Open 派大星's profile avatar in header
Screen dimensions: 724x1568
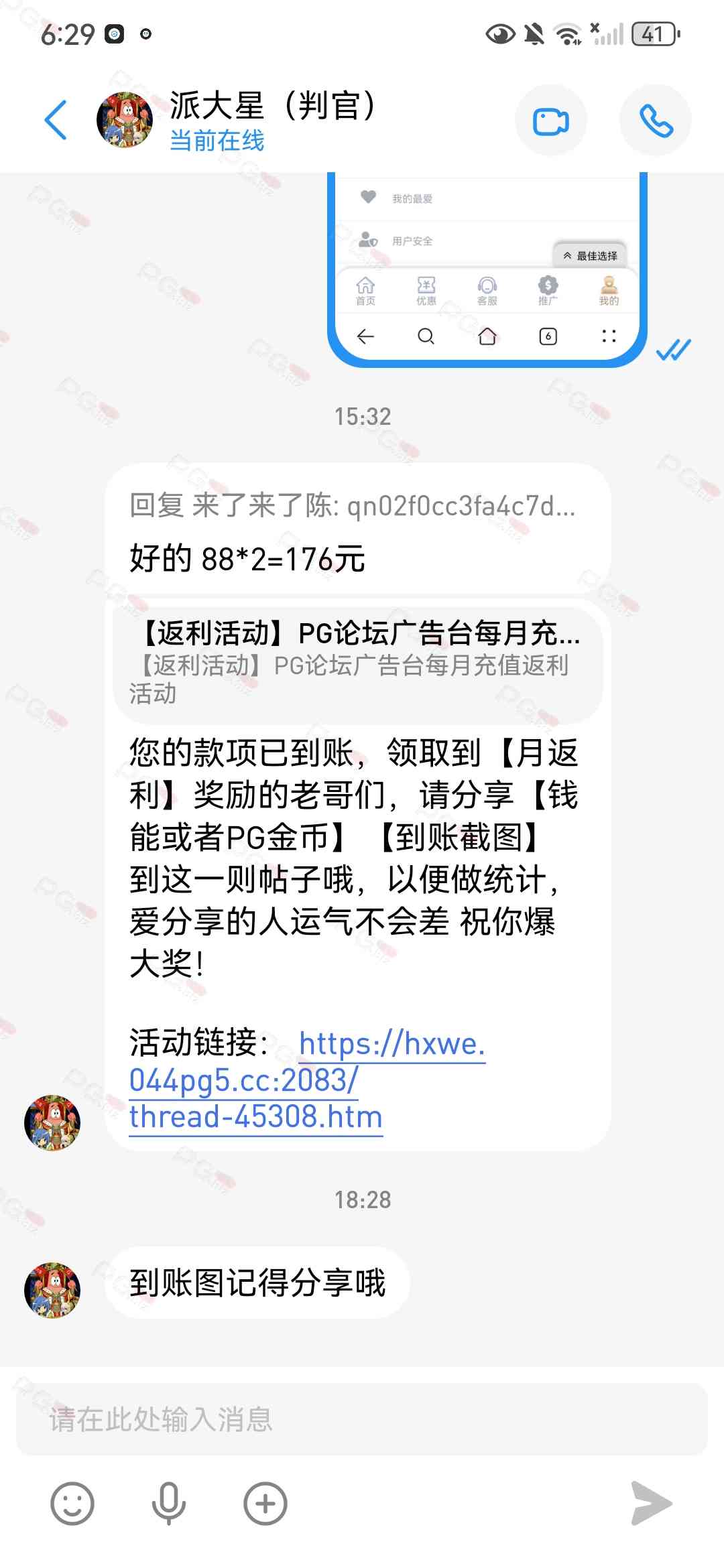(125, 120)
